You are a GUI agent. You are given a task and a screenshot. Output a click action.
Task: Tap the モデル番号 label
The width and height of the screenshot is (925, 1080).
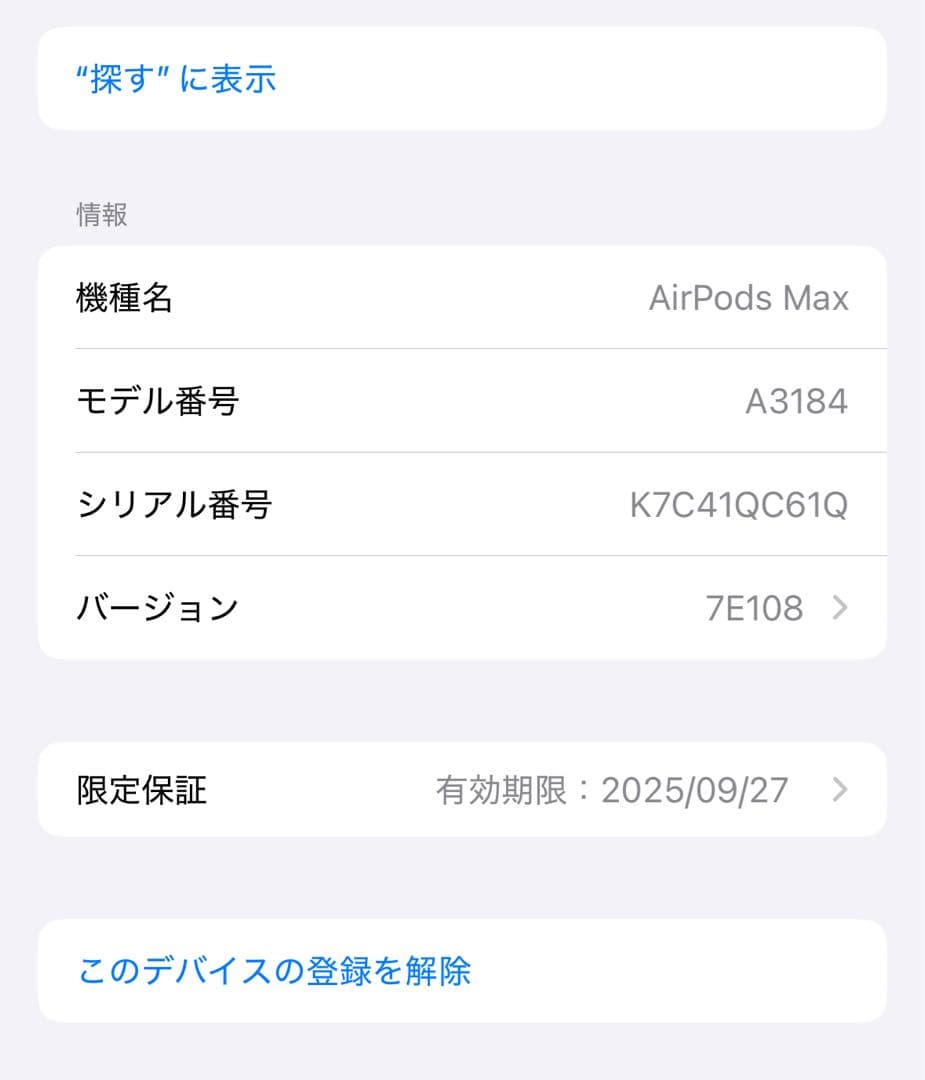(x=149, y=400)
